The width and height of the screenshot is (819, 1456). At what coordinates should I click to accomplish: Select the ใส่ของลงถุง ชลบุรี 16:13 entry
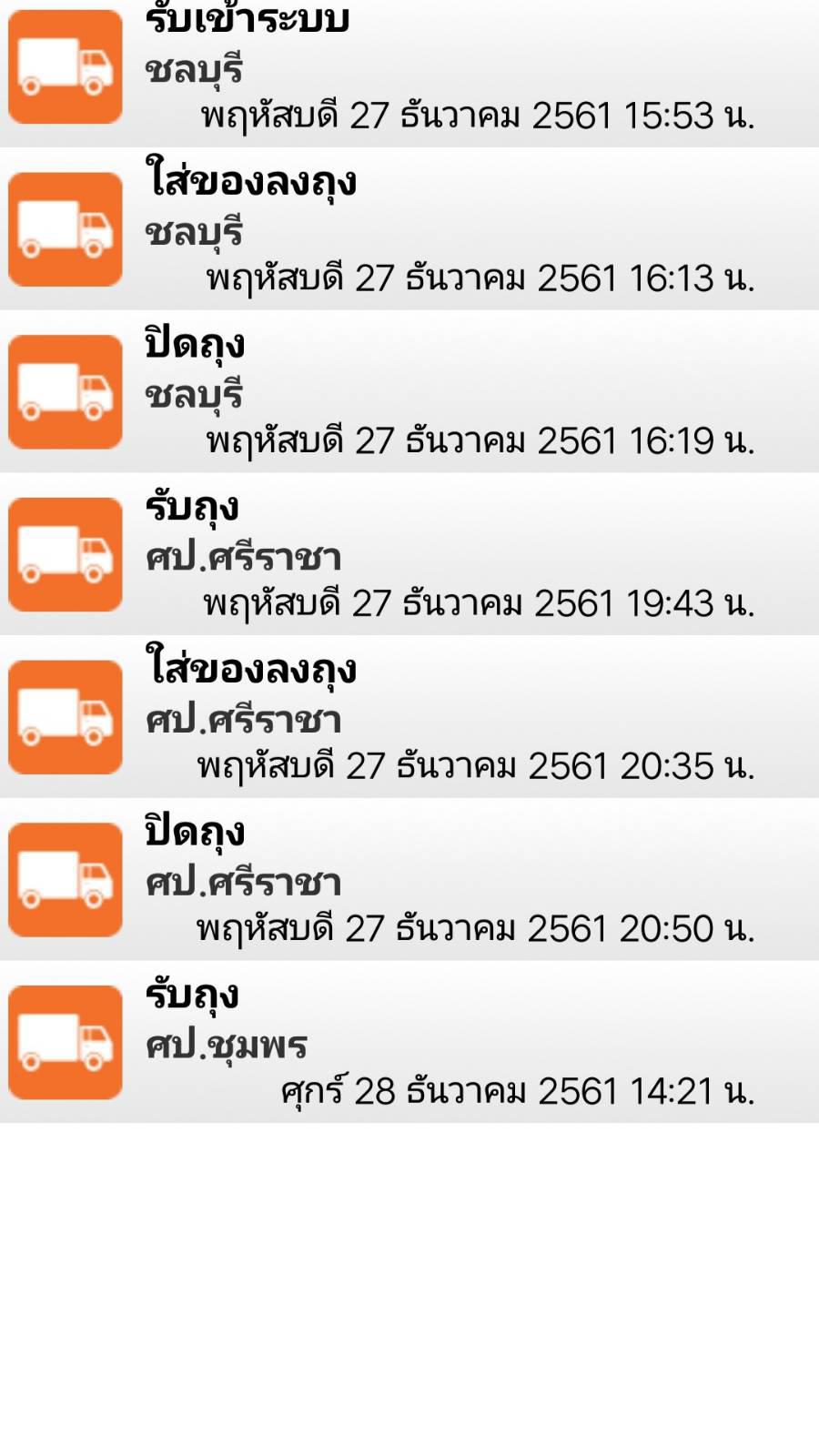click(x=409, y=229)
